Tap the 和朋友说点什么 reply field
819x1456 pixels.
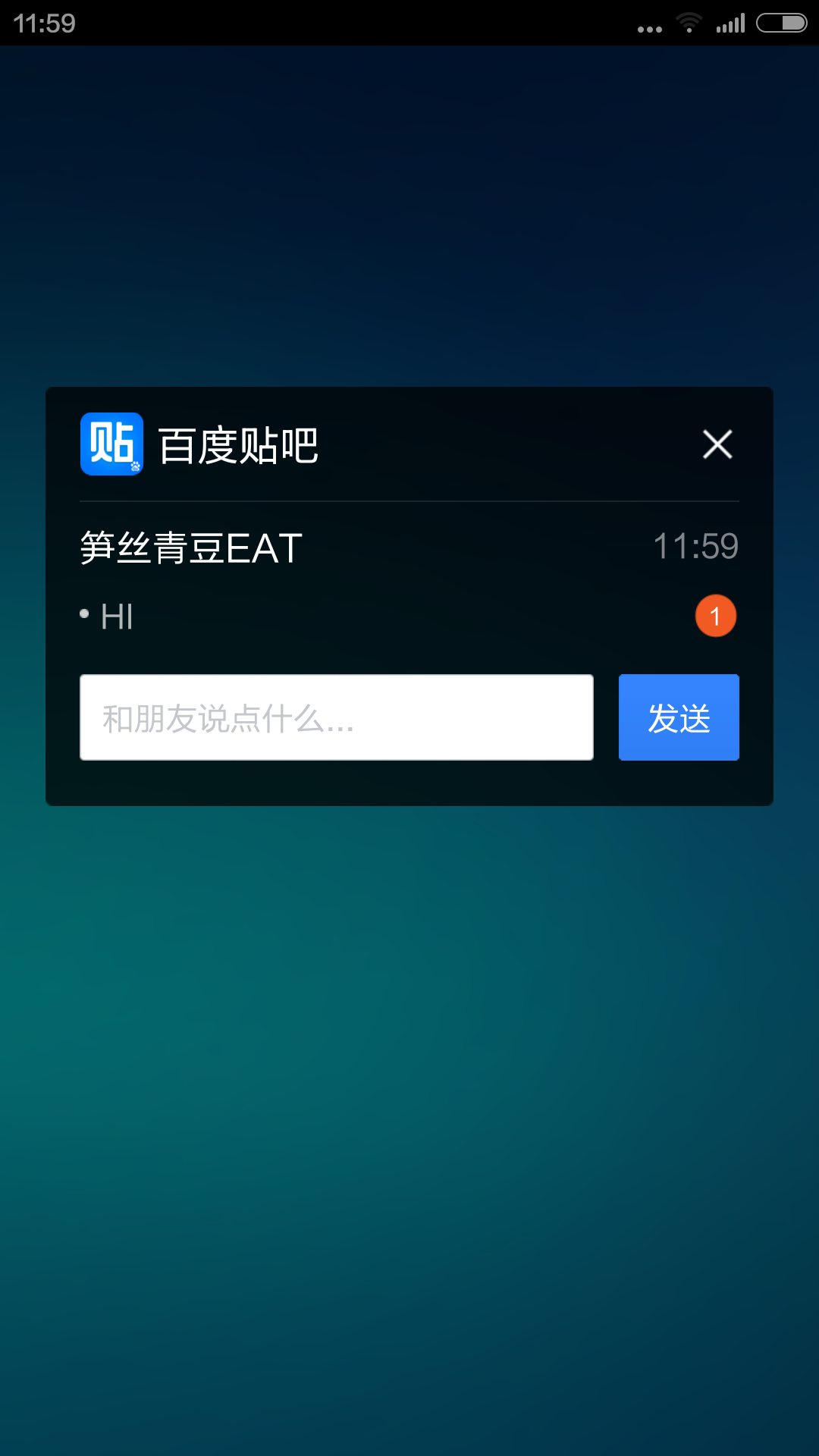(337, 717)
